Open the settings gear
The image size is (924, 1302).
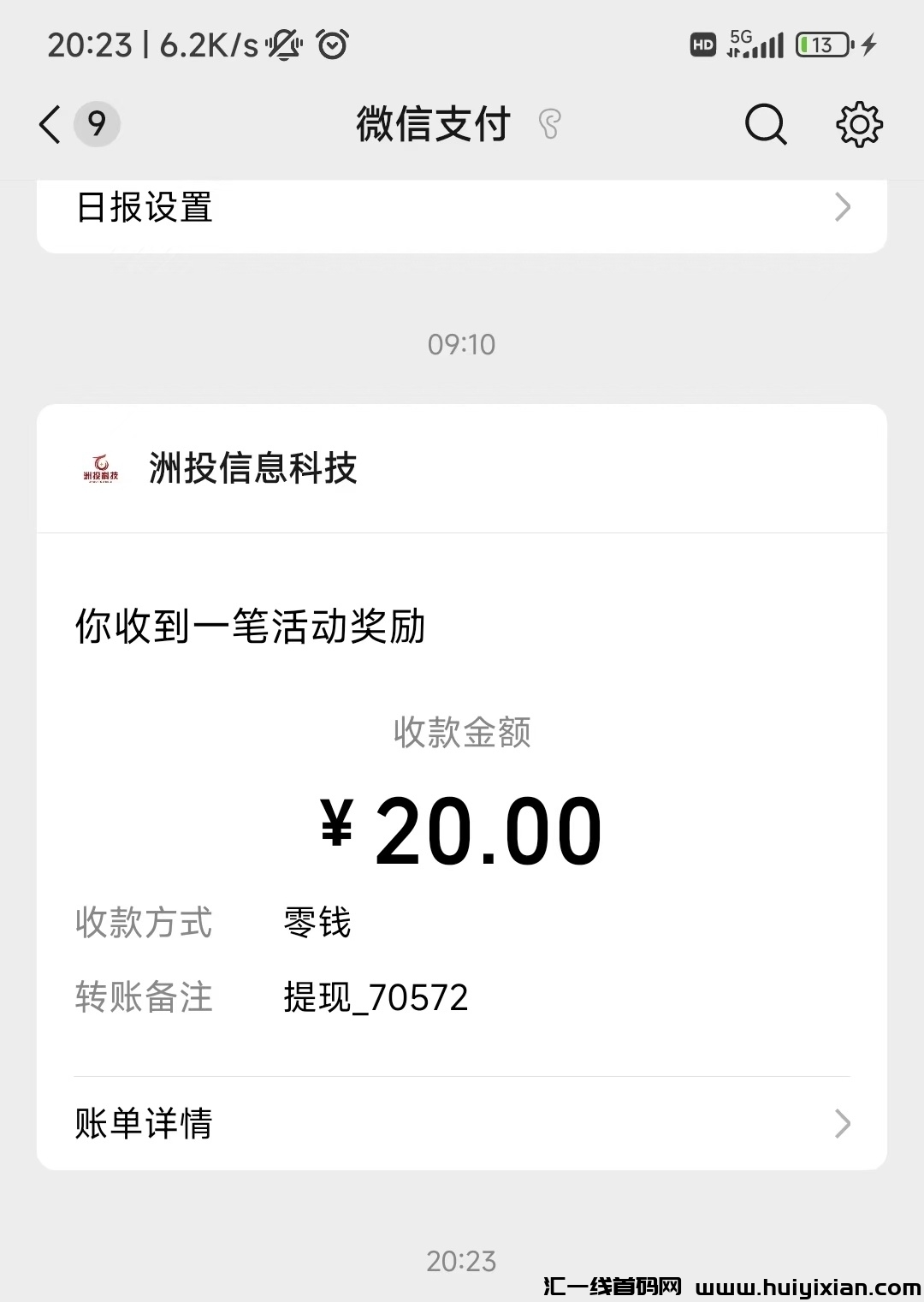pos(859,125)
